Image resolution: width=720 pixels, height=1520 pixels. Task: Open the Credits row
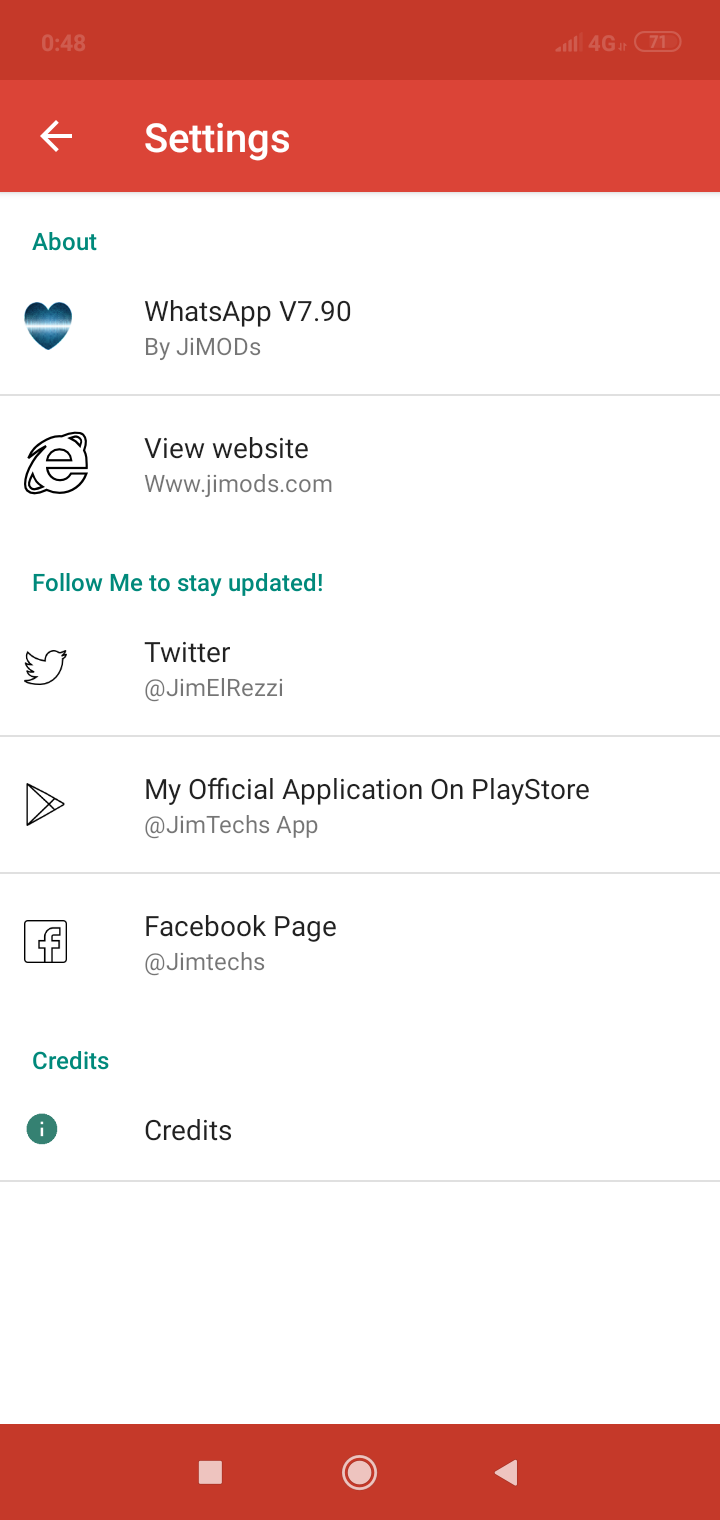[x=360, y=1130]
